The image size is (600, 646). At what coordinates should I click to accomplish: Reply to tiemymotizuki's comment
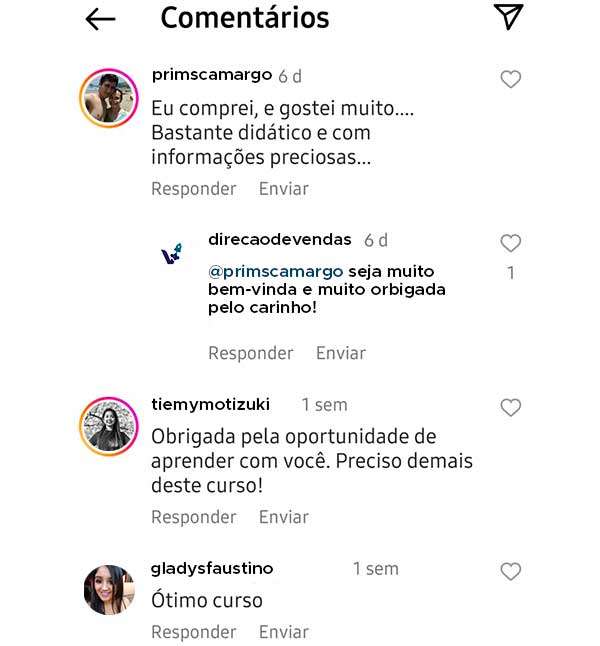193,517
